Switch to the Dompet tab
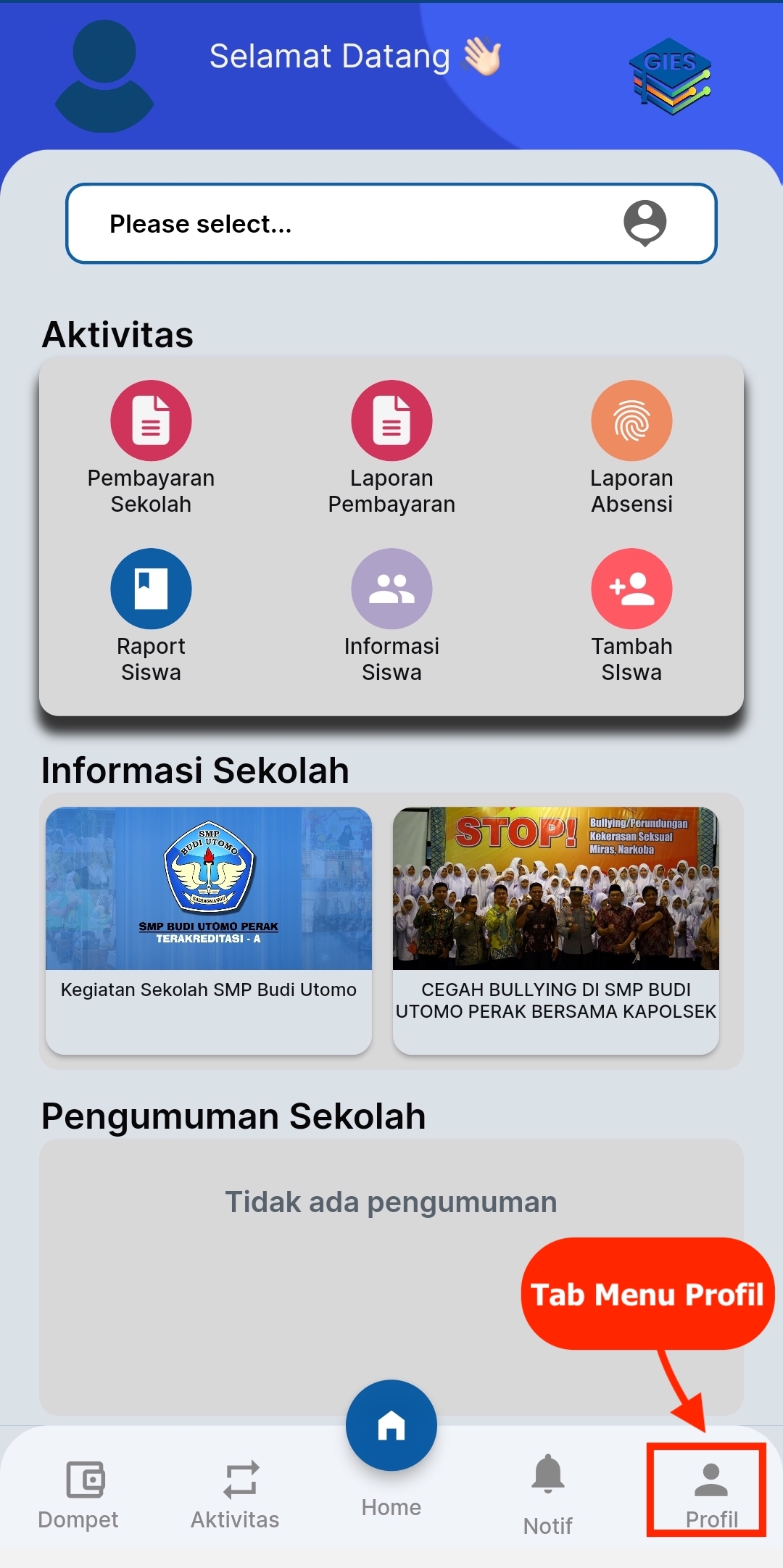The height and width of the screenshot is (1568, 783). pyautogui.click(x=78, y=1493)
